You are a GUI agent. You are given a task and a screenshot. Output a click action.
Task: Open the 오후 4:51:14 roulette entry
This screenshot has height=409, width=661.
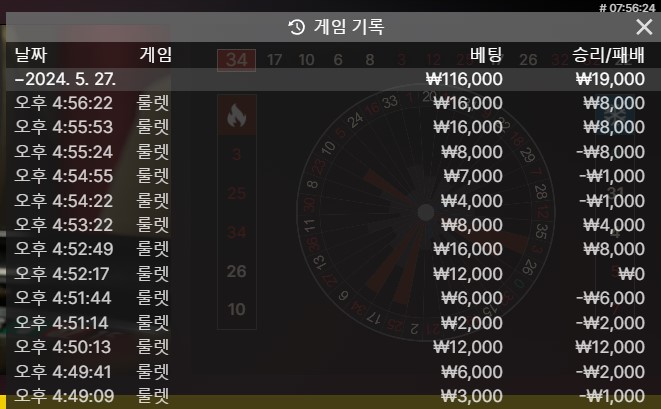click(x=330, y=322)
